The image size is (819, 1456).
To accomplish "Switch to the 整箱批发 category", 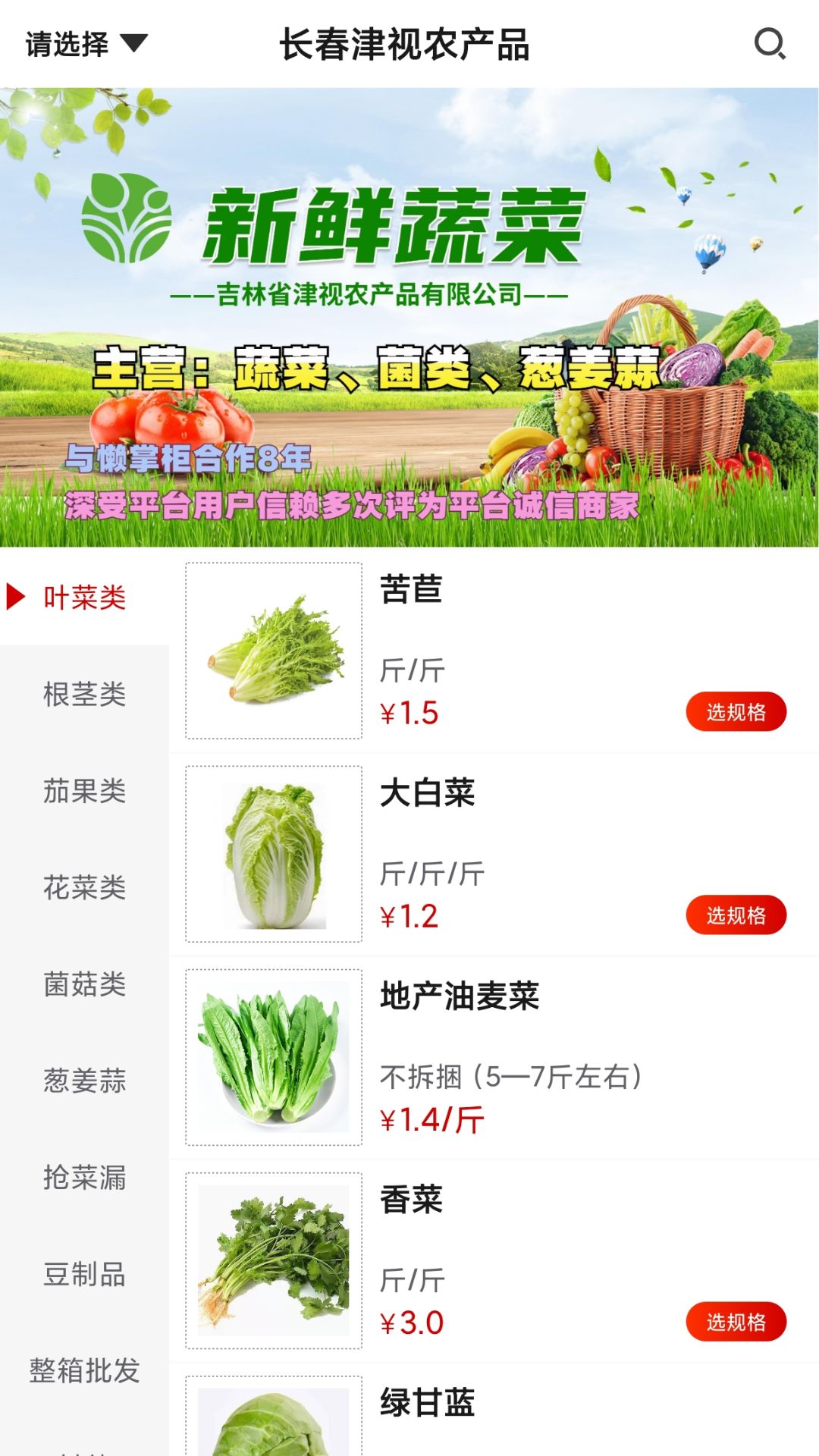I will pyautogui.click(x=84, y=1371).
